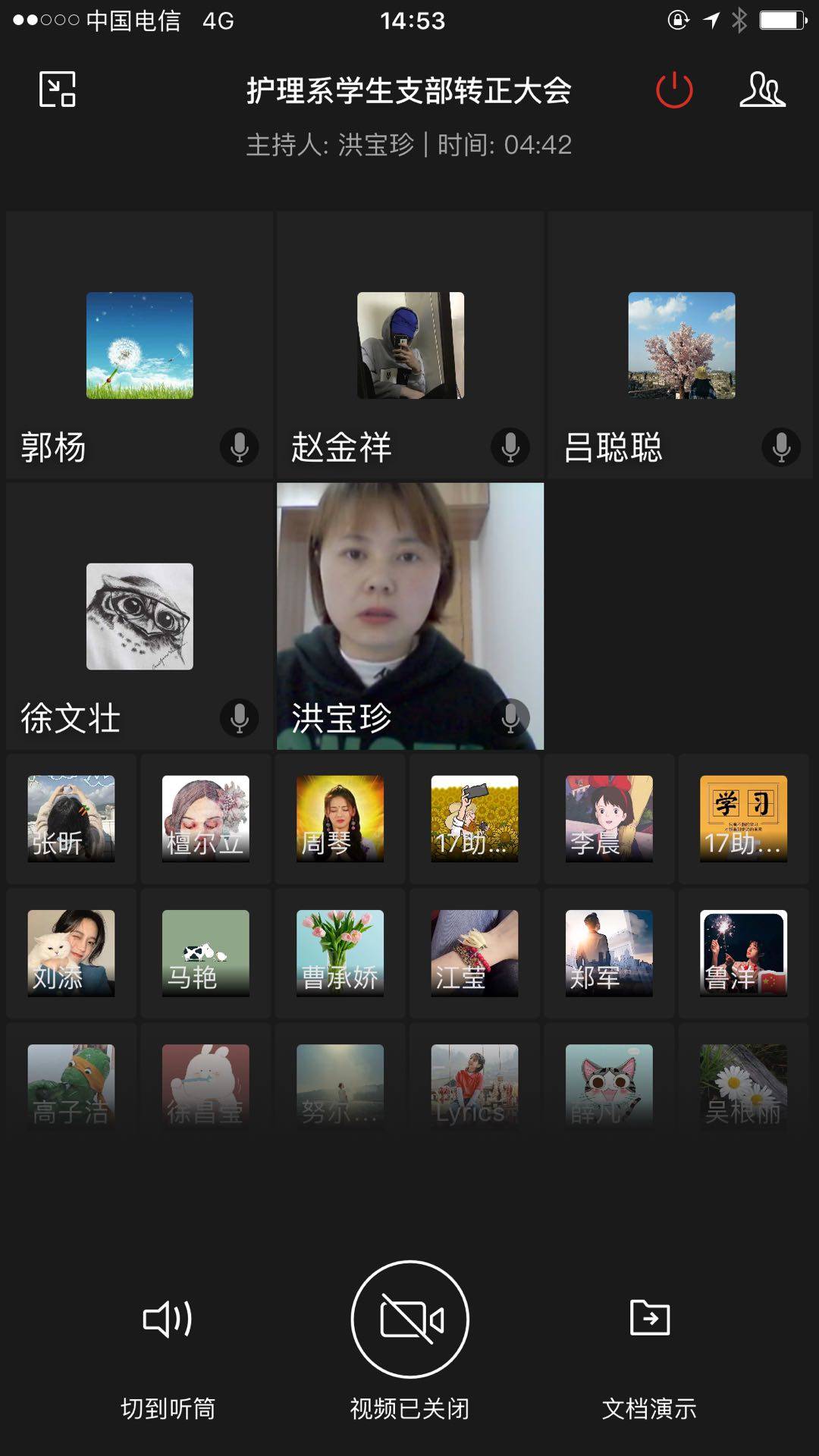This screenshot has width=819, height=1456.
Task: Select participant 张昕
Action: [71, 818]
